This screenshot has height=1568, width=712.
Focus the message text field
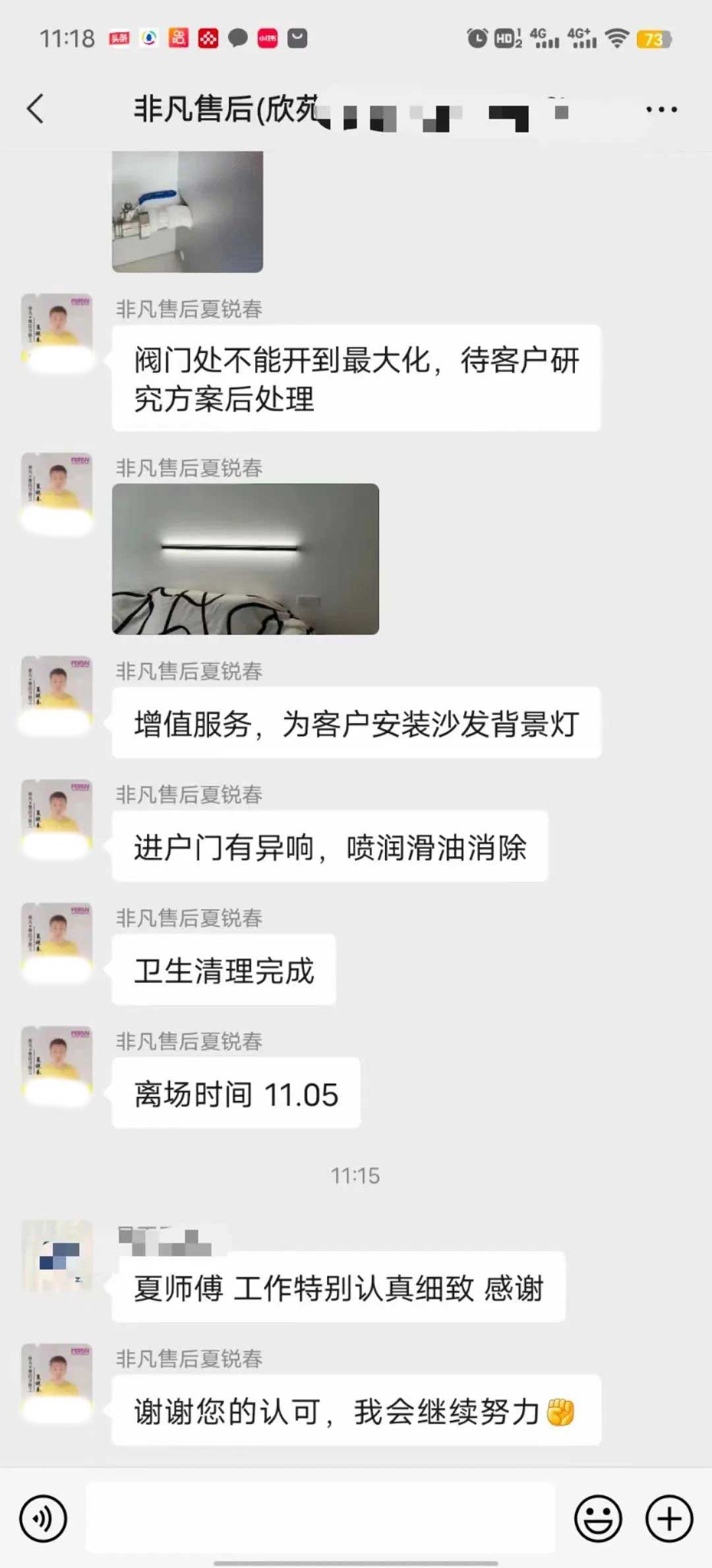320,1519
